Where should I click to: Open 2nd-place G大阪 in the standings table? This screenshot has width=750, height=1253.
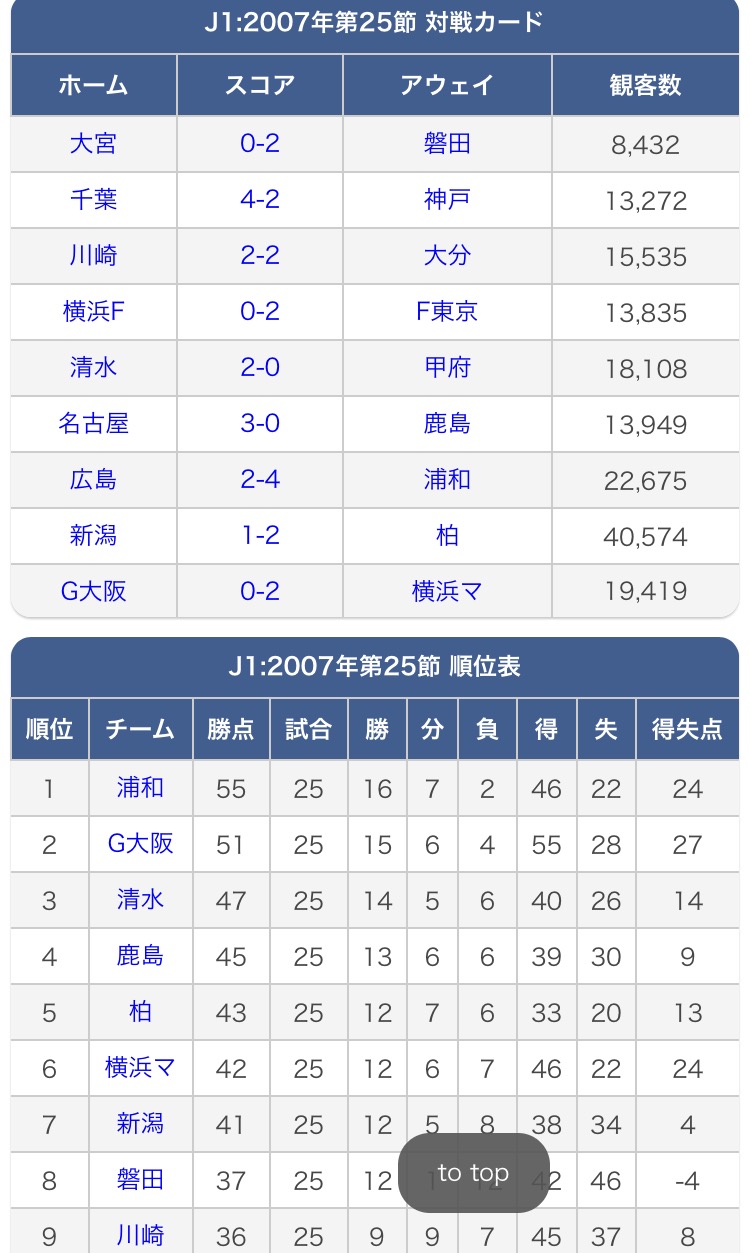(140, 844)
